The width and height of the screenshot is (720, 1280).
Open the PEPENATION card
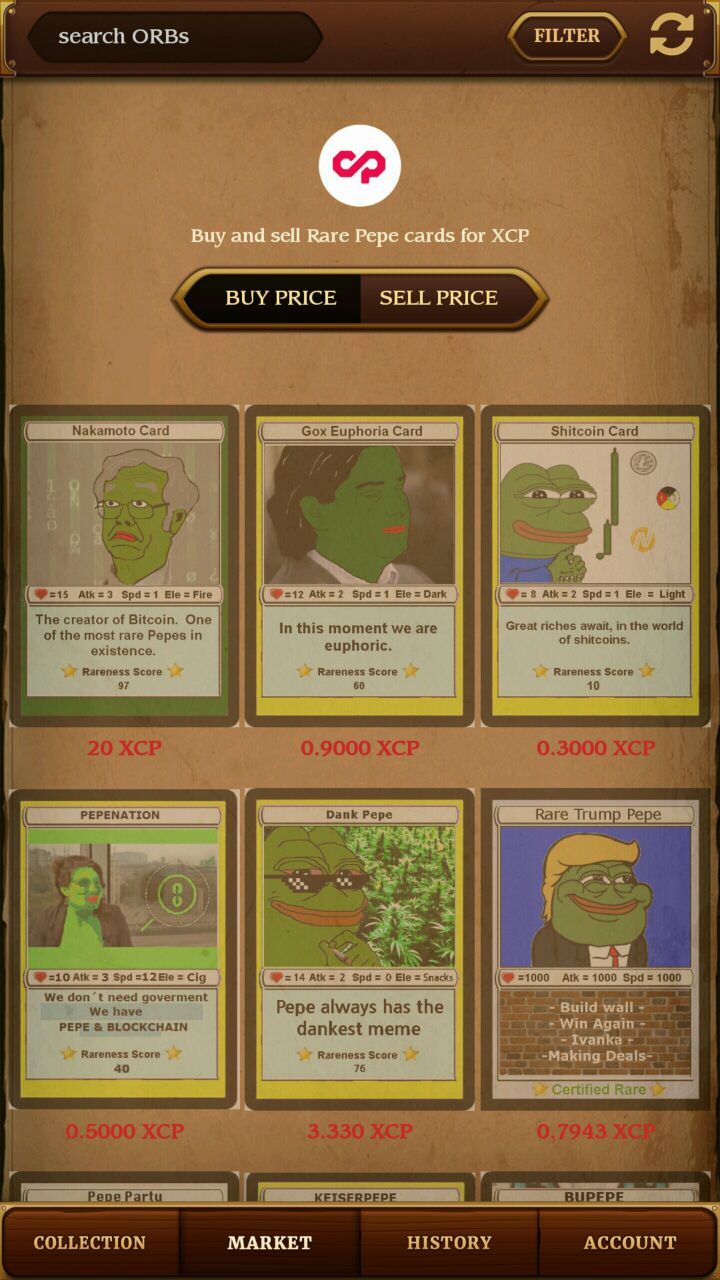click(124, 949)
